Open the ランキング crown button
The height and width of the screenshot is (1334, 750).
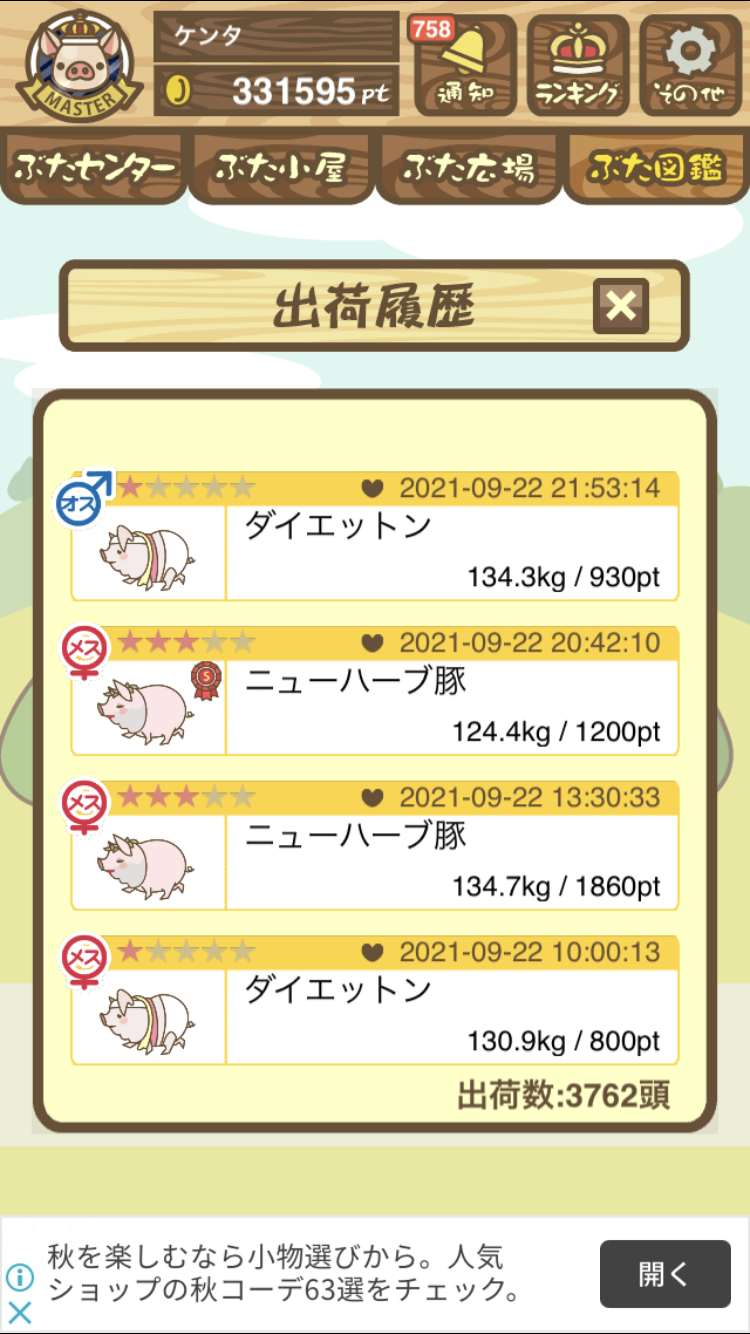tap(578, 65)
